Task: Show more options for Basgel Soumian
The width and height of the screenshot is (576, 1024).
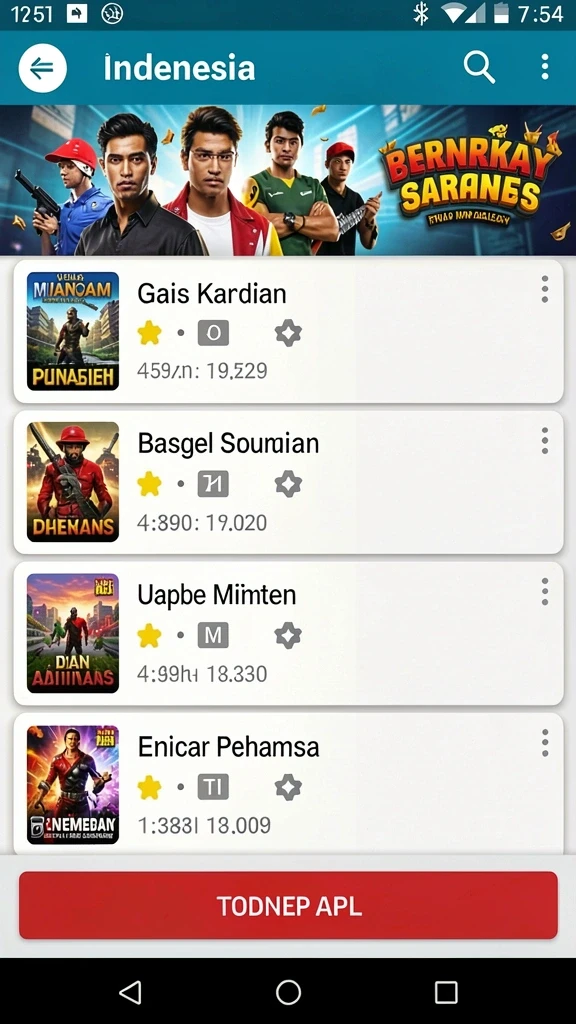Action: pyautogui.click(x=544, y=441)
